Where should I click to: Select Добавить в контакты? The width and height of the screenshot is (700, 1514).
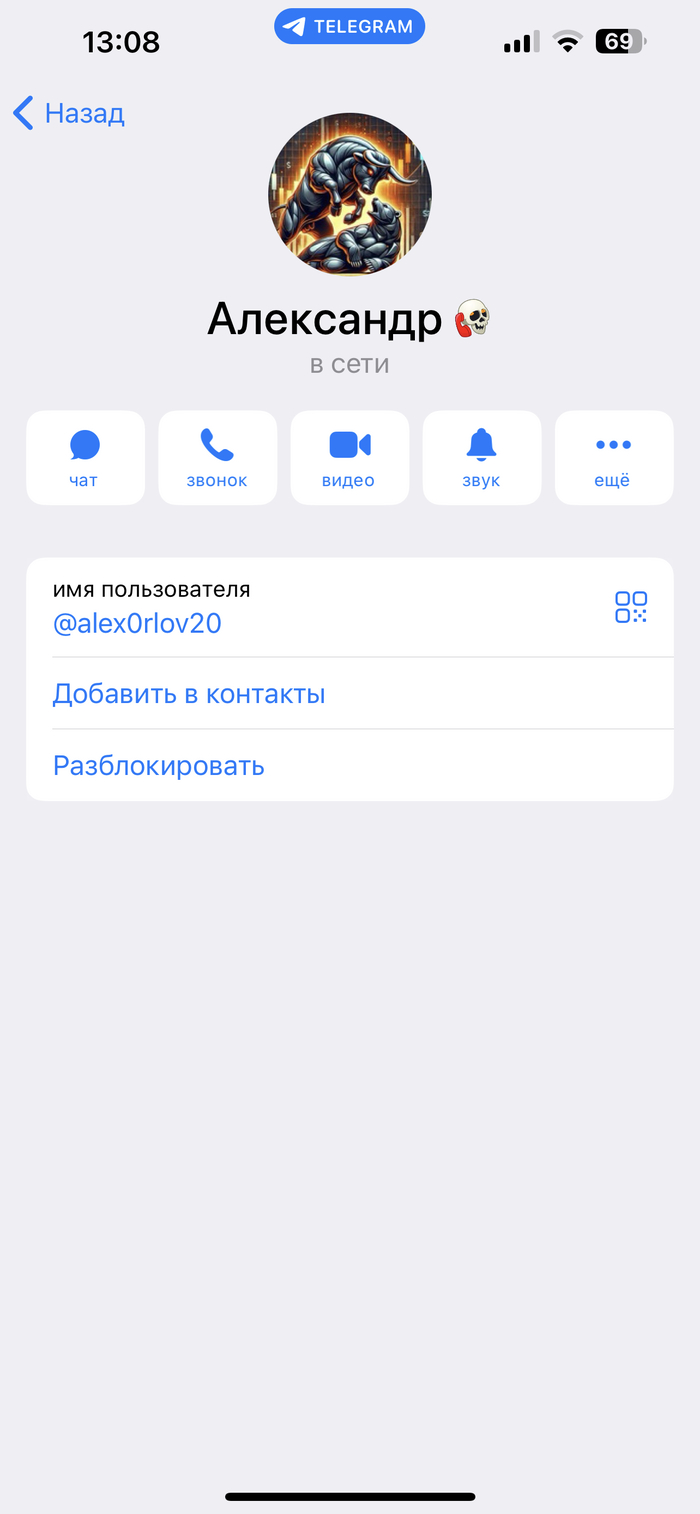coord(189,694)
